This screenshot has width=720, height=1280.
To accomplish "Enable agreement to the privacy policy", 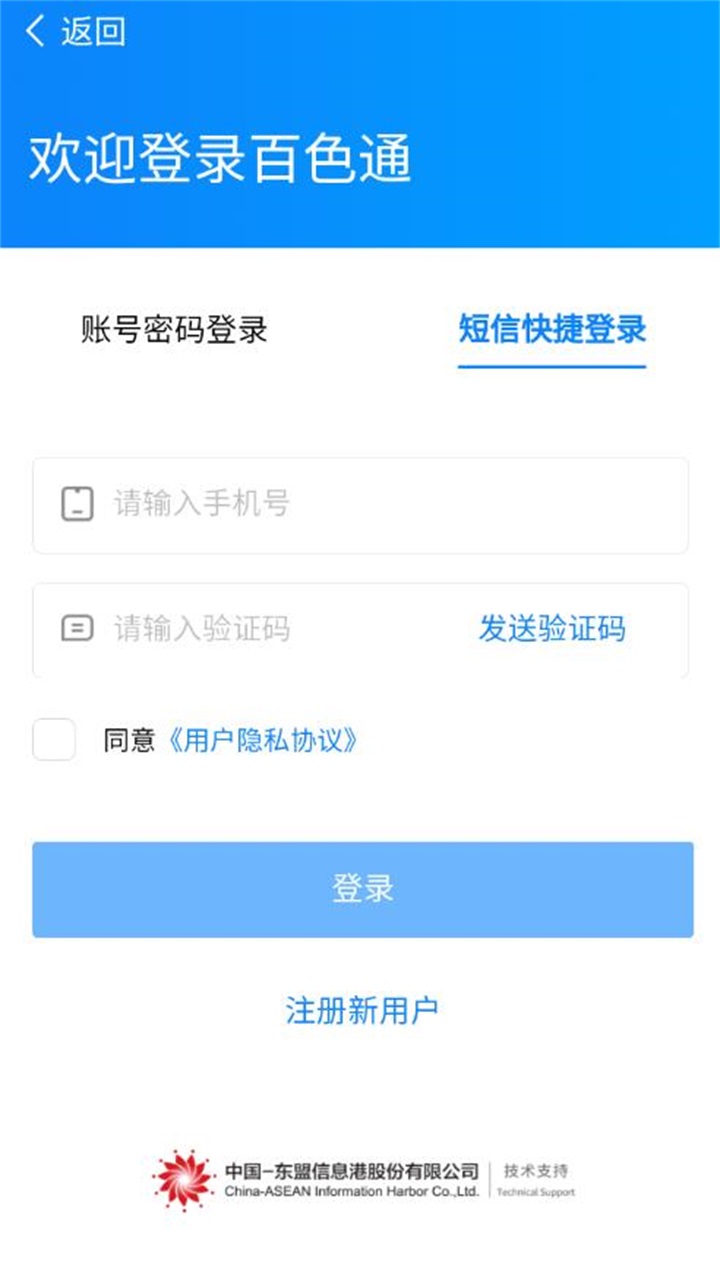I will click(53, 740).
